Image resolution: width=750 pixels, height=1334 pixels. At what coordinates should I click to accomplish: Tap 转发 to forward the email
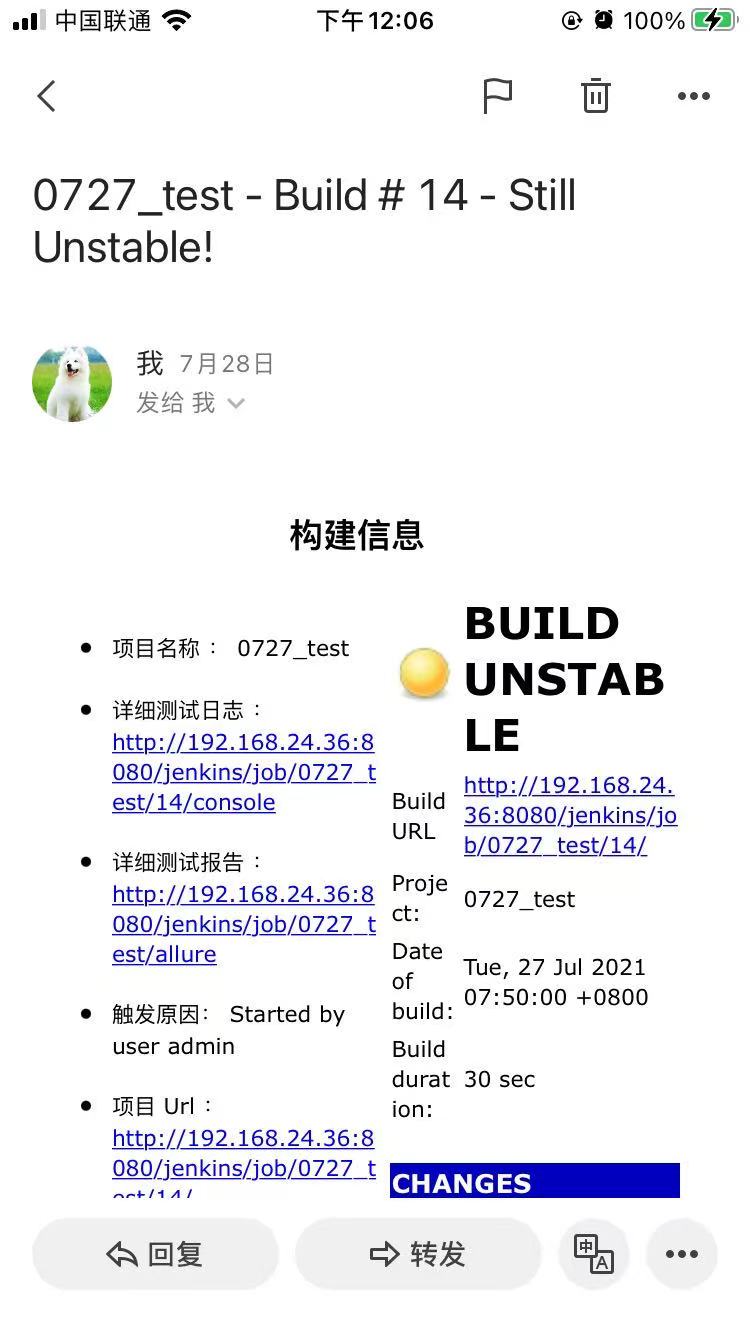click(x=418, y=1254)
